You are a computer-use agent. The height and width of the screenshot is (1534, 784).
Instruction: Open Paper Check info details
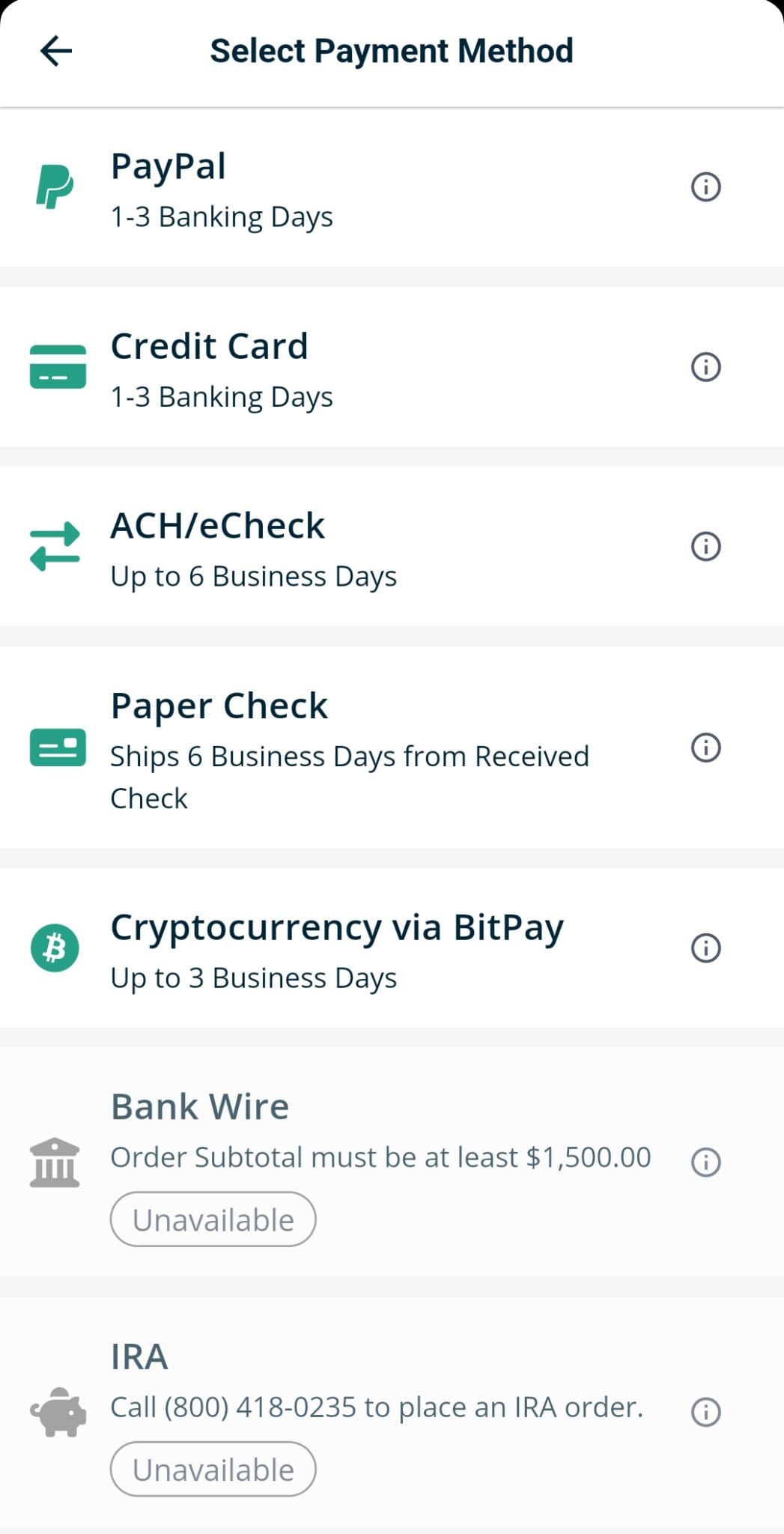(x=705, y=748)
